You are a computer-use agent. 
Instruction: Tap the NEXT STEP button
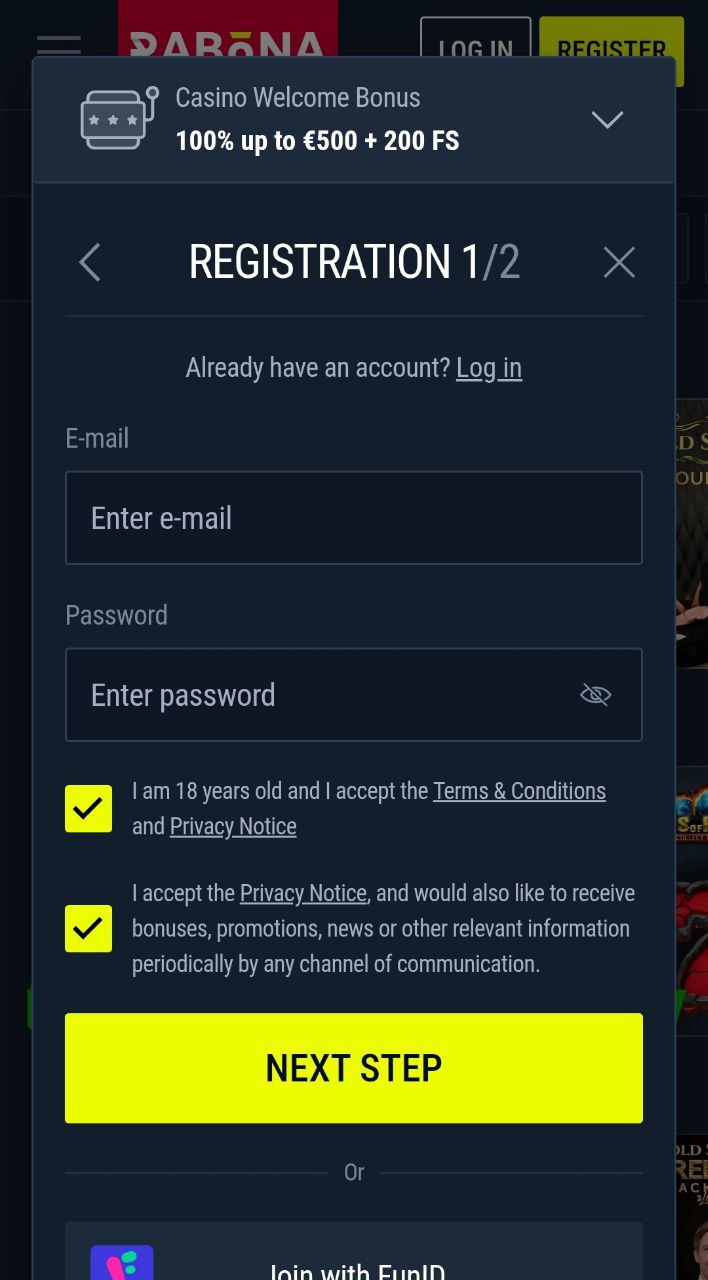point(354,1068)
